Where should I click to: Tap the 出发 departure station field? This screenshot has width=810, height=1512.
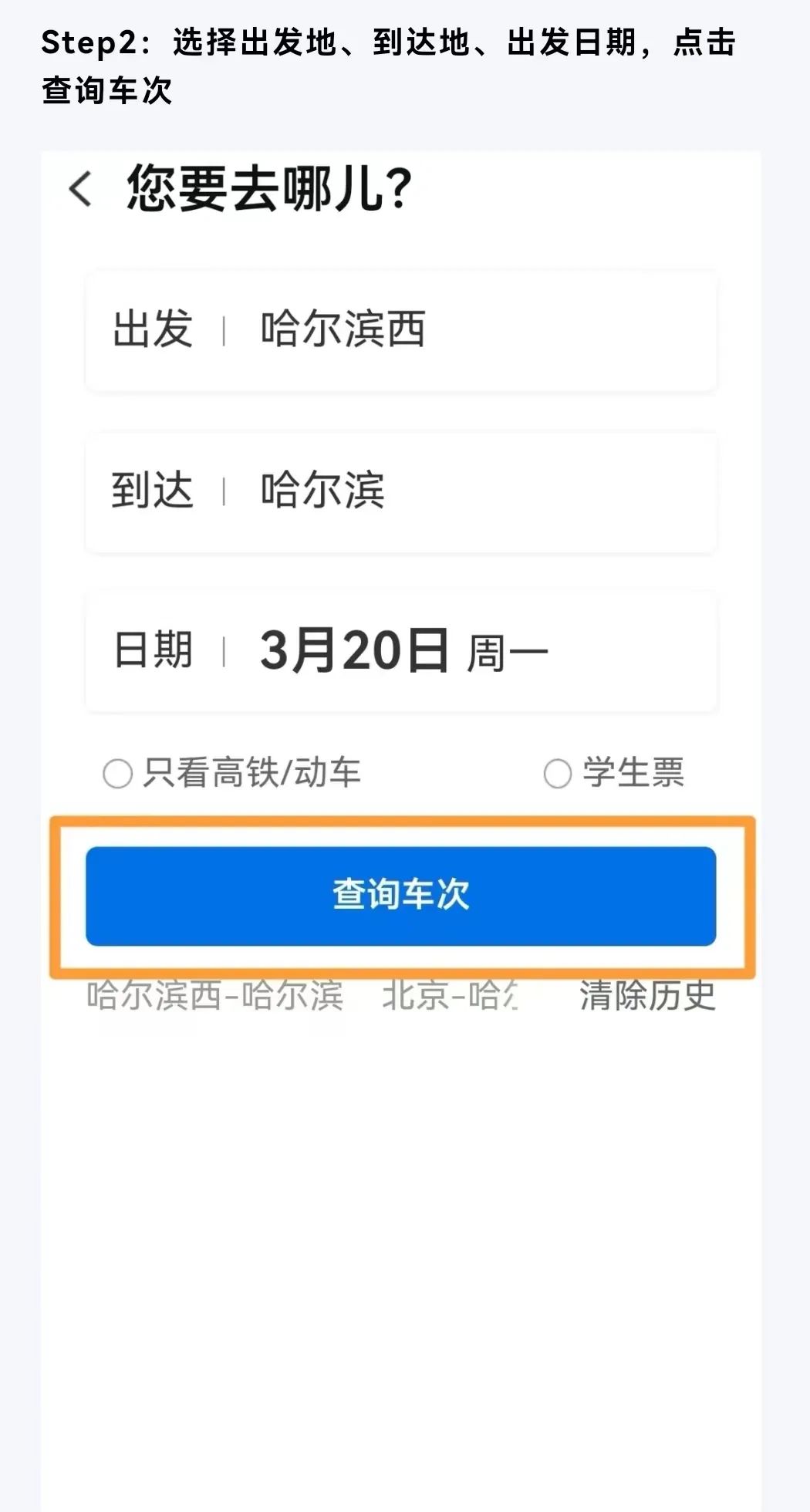pos(401,330)
